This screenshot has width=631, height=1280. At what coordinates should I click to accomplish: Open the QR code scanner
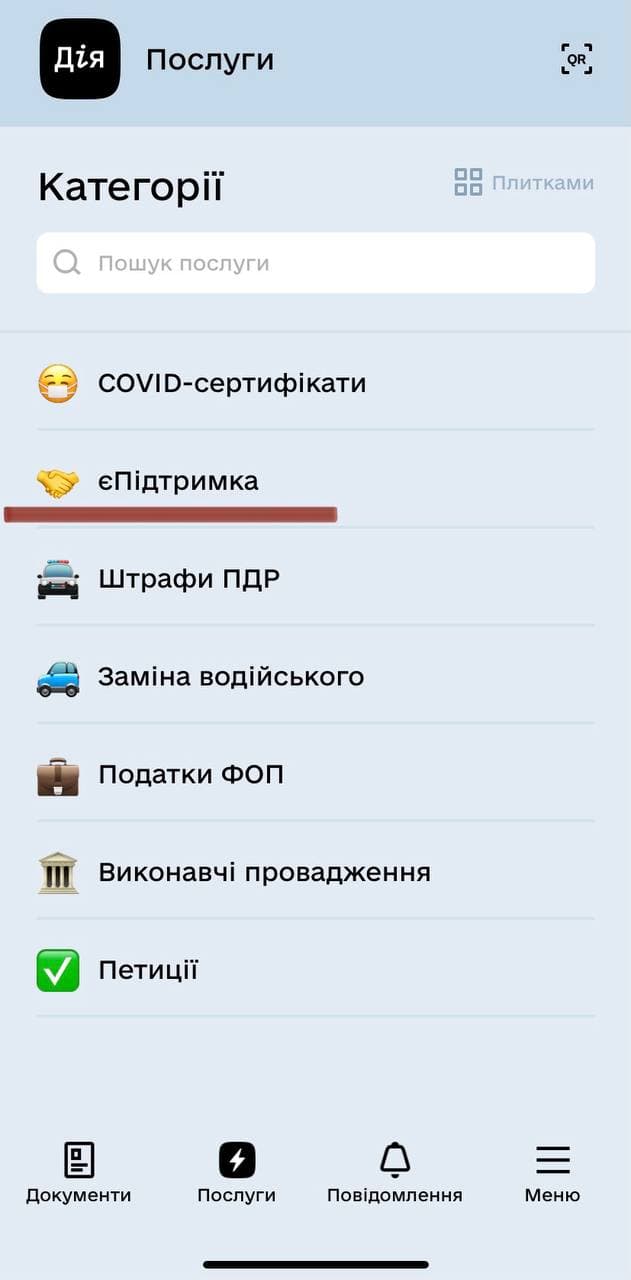coord(577,59)
